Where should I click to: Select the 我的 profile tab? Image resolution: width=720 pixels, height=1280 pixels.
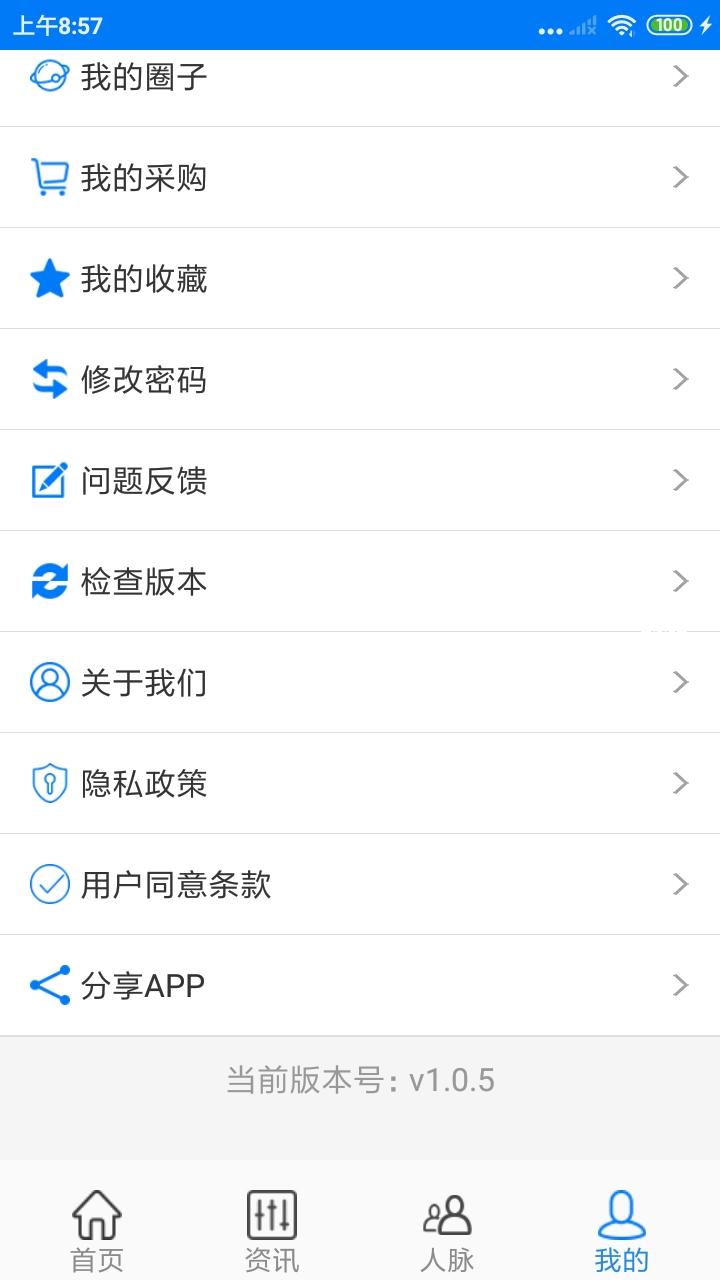coord(621,1230)
